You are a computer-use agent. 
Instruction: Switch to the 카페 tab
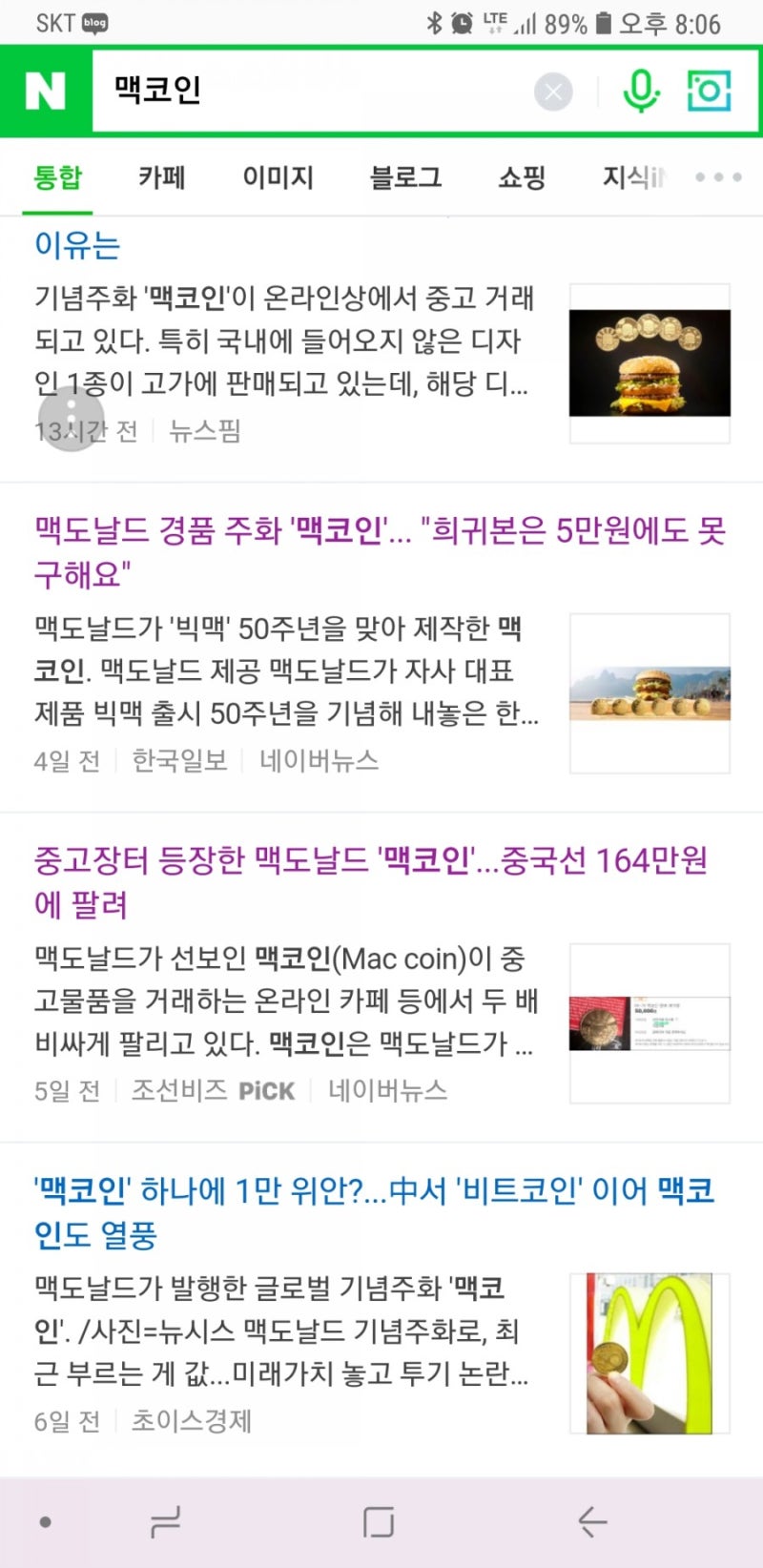160,177
